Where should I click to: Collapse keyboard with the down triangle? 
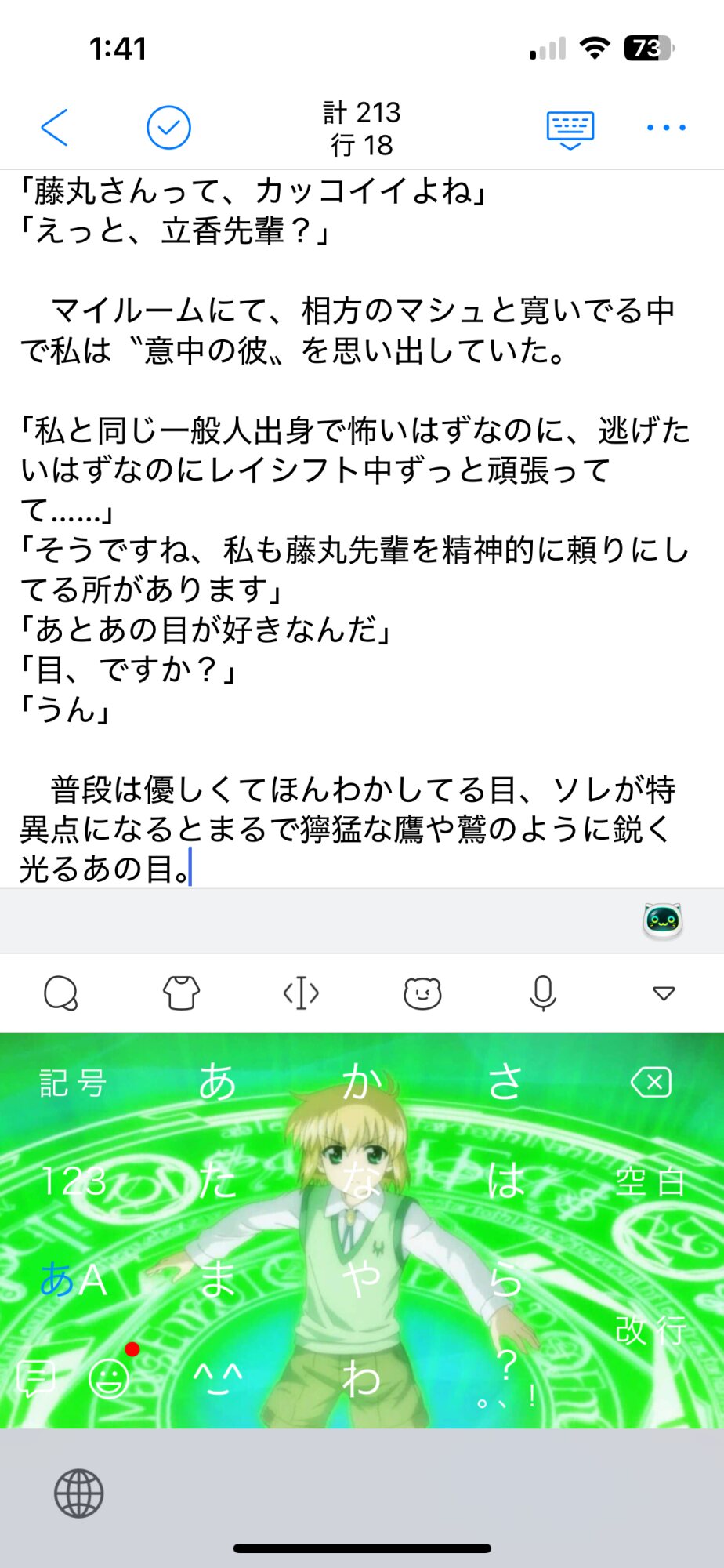pos(664,993)
